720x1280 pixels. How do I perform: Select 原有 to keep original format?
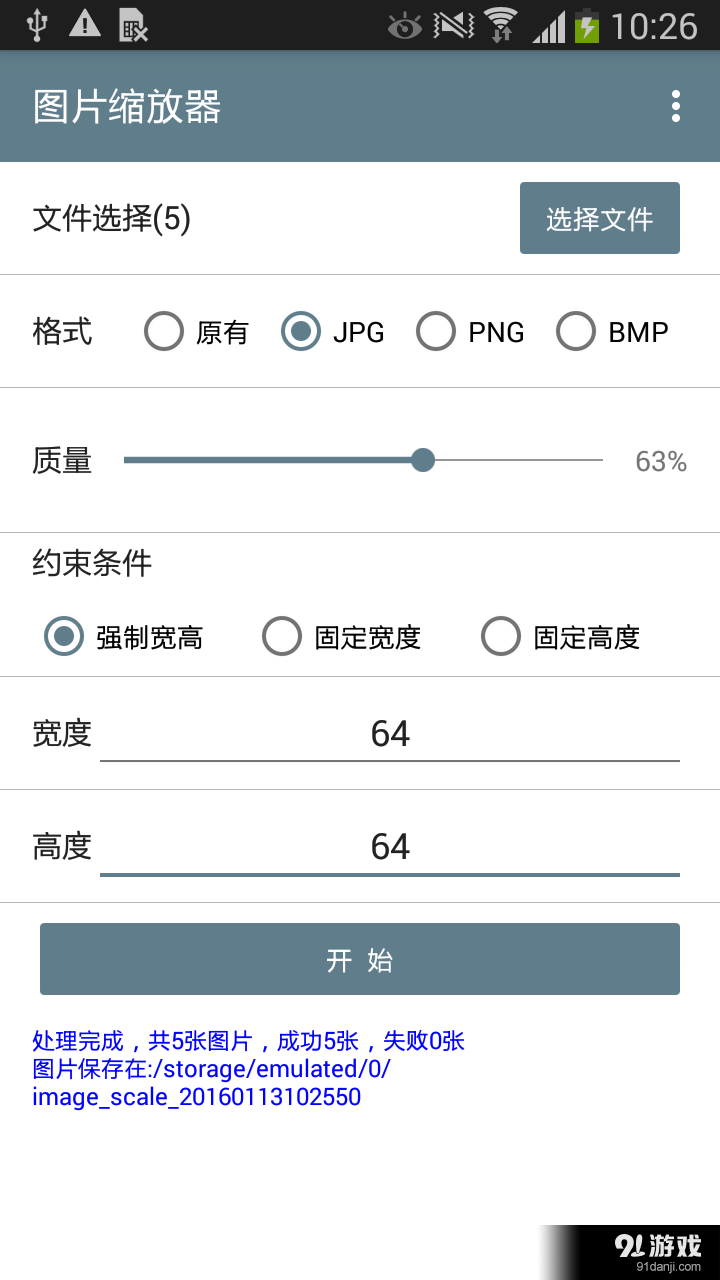click(x=164, y=331)
